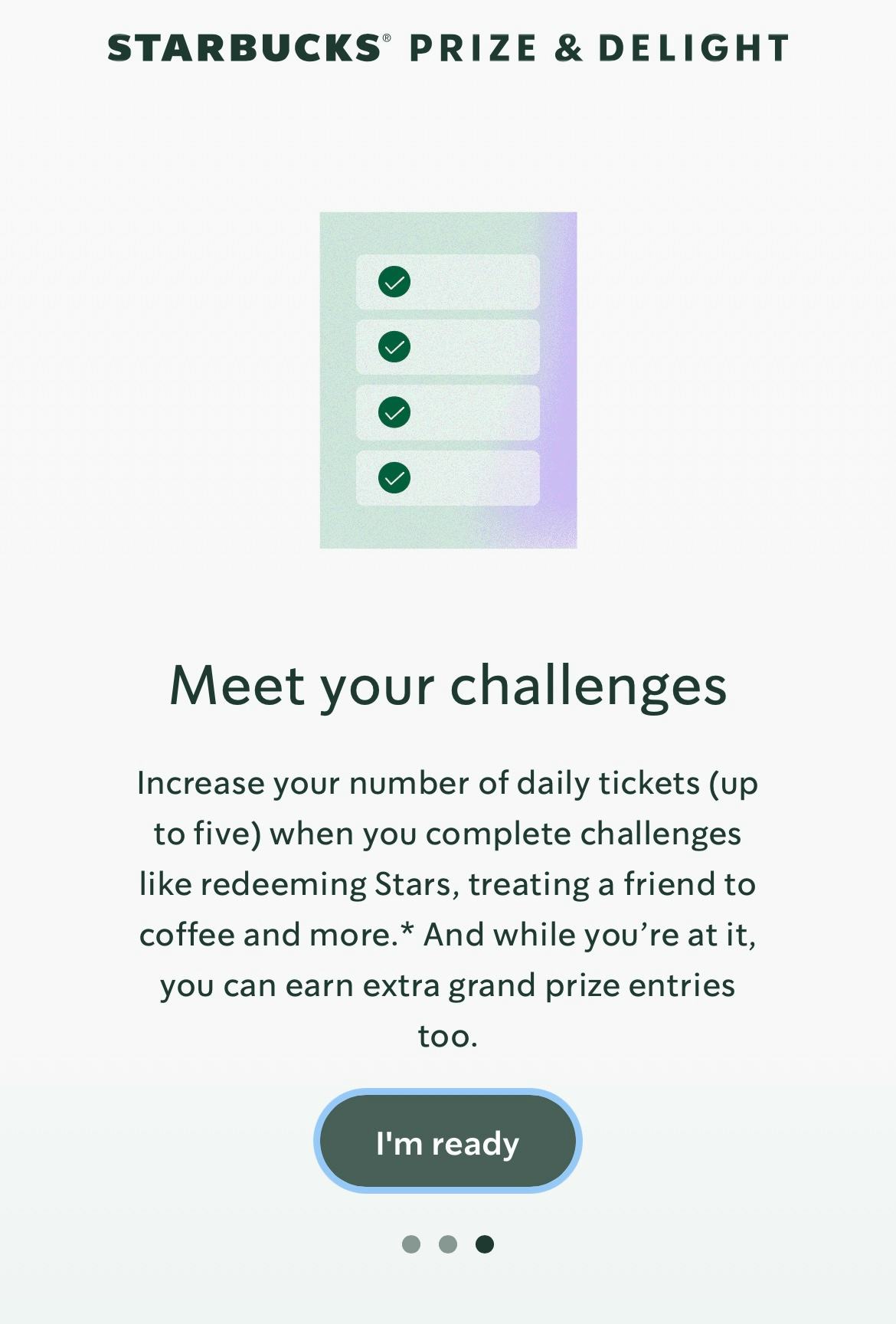Click the third green checkmark icon
The width and height of the screenshot is (896, 1324).
click(395, 411)
